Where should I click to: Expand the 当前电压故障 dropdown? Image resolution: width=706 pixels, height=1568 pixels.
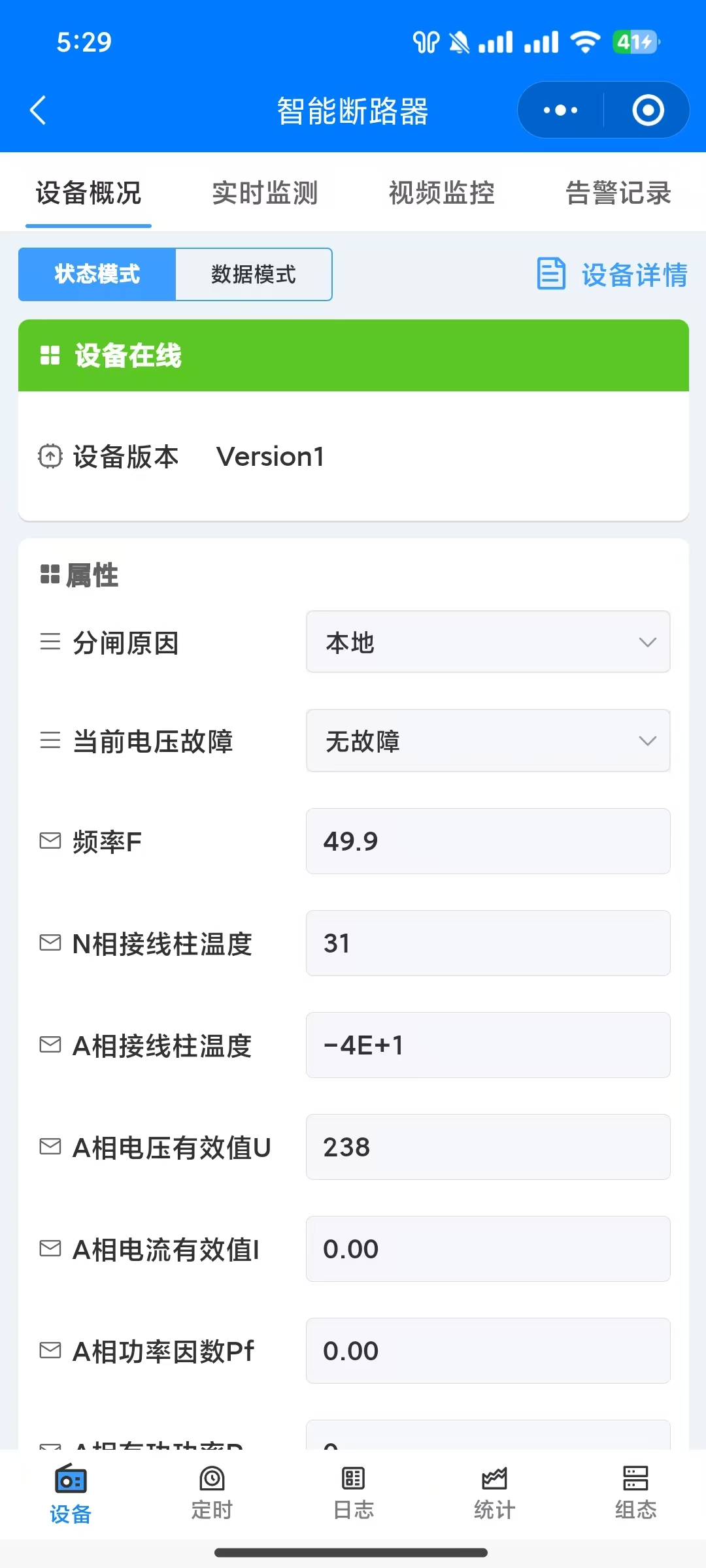488,741
